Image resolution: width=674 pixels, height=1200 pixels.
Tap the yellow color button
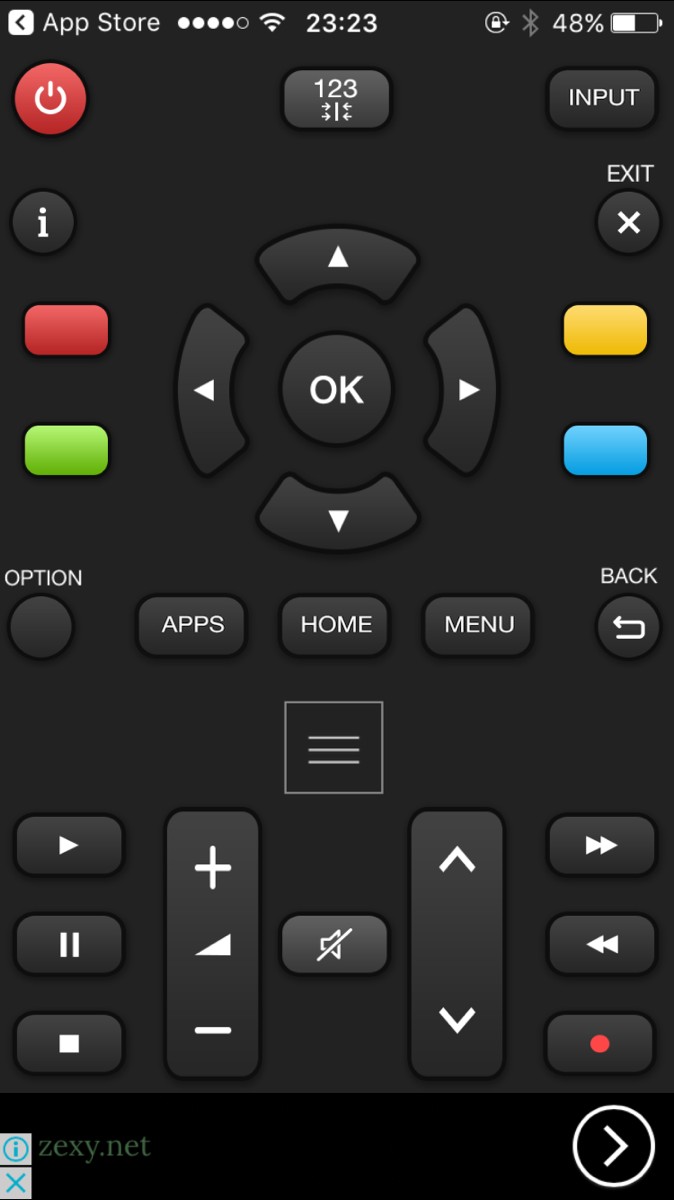pyautogui.click(x=605, y=331)
